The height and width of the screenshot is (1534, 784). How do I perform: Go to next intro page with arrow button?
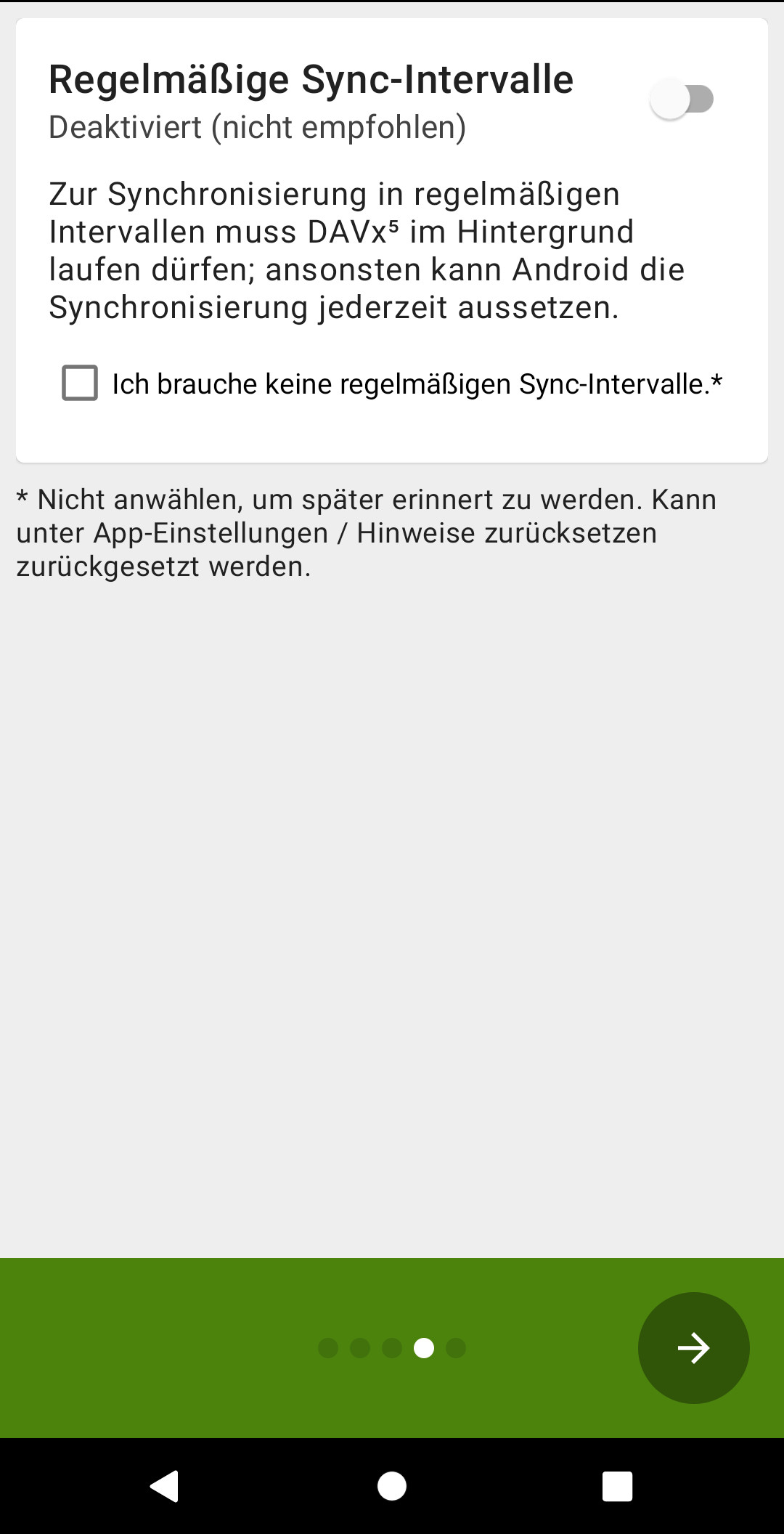click(693, 1347)
